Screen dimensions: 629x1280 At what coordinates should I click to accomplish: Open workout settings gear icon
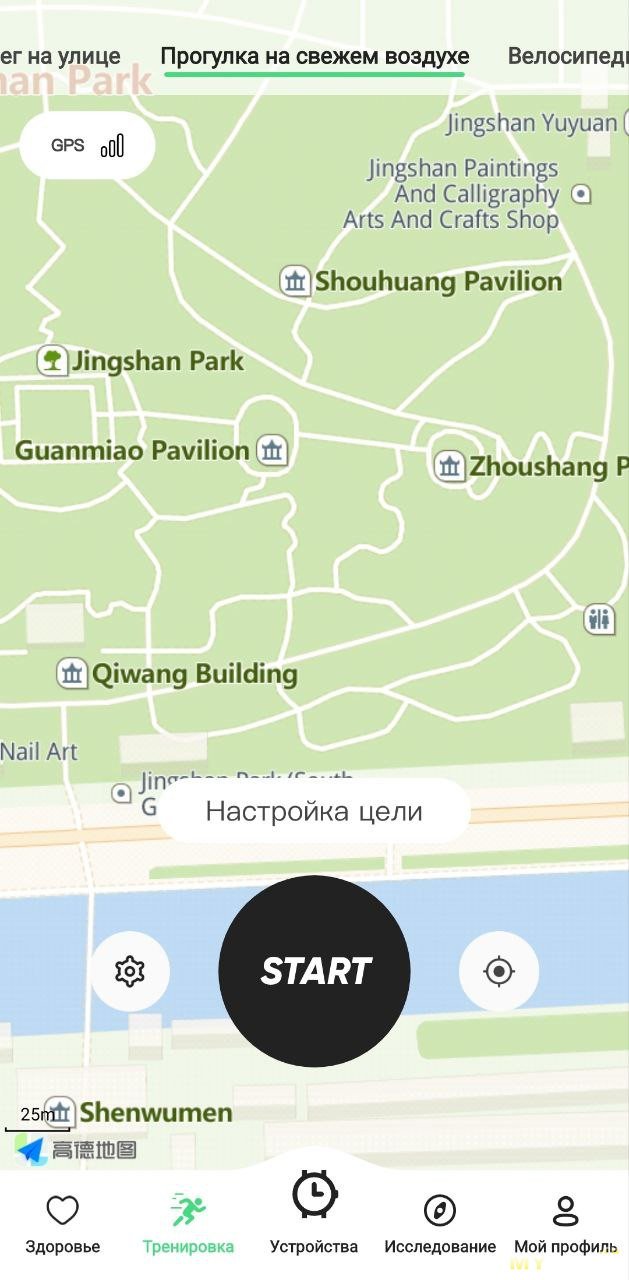click(x=130, y=971)
